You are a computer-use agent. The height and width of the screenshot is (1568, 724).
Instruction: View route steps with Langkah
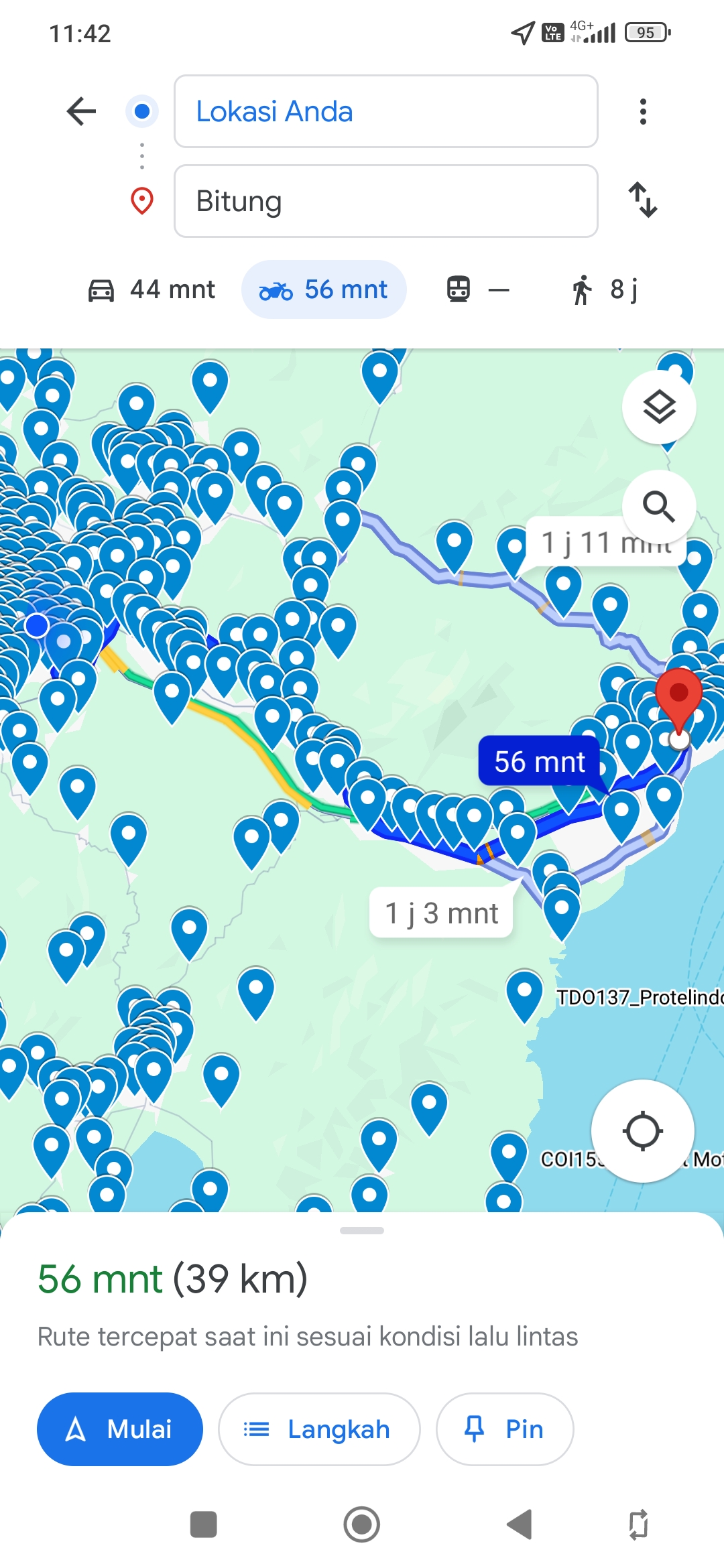point(319,1429)
